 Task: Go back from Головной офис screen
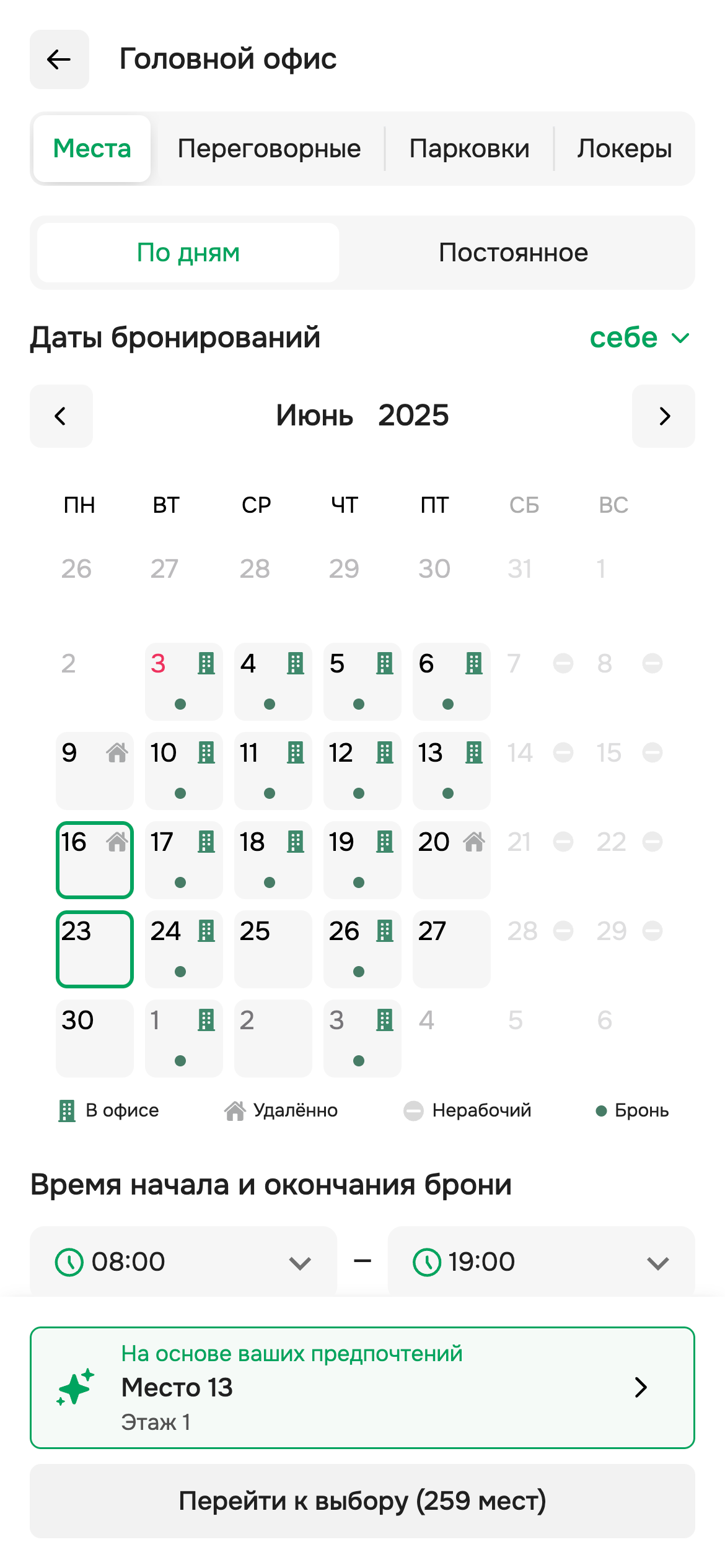(59, 59)
